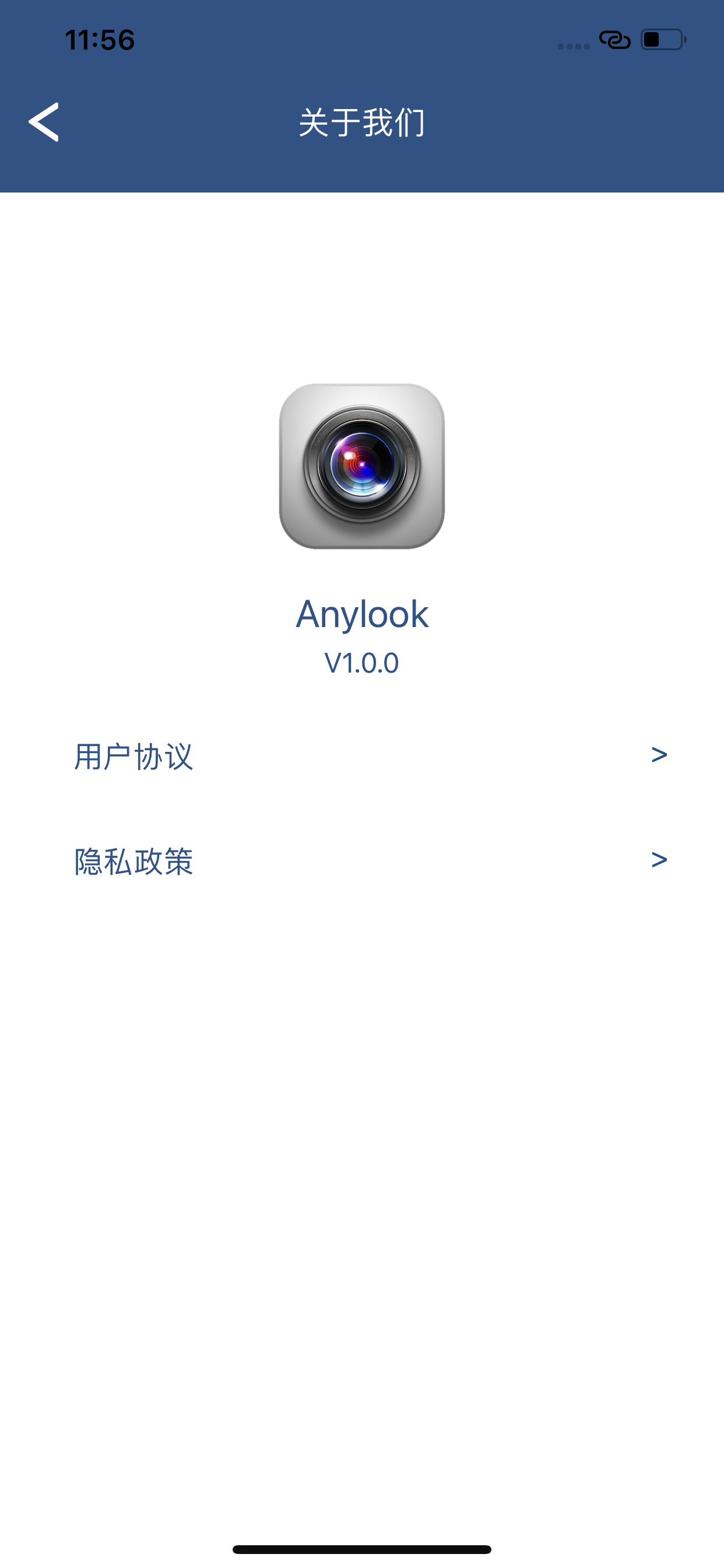
Task: Go back using the top-left arrow
Action: (x=44, y=123)
